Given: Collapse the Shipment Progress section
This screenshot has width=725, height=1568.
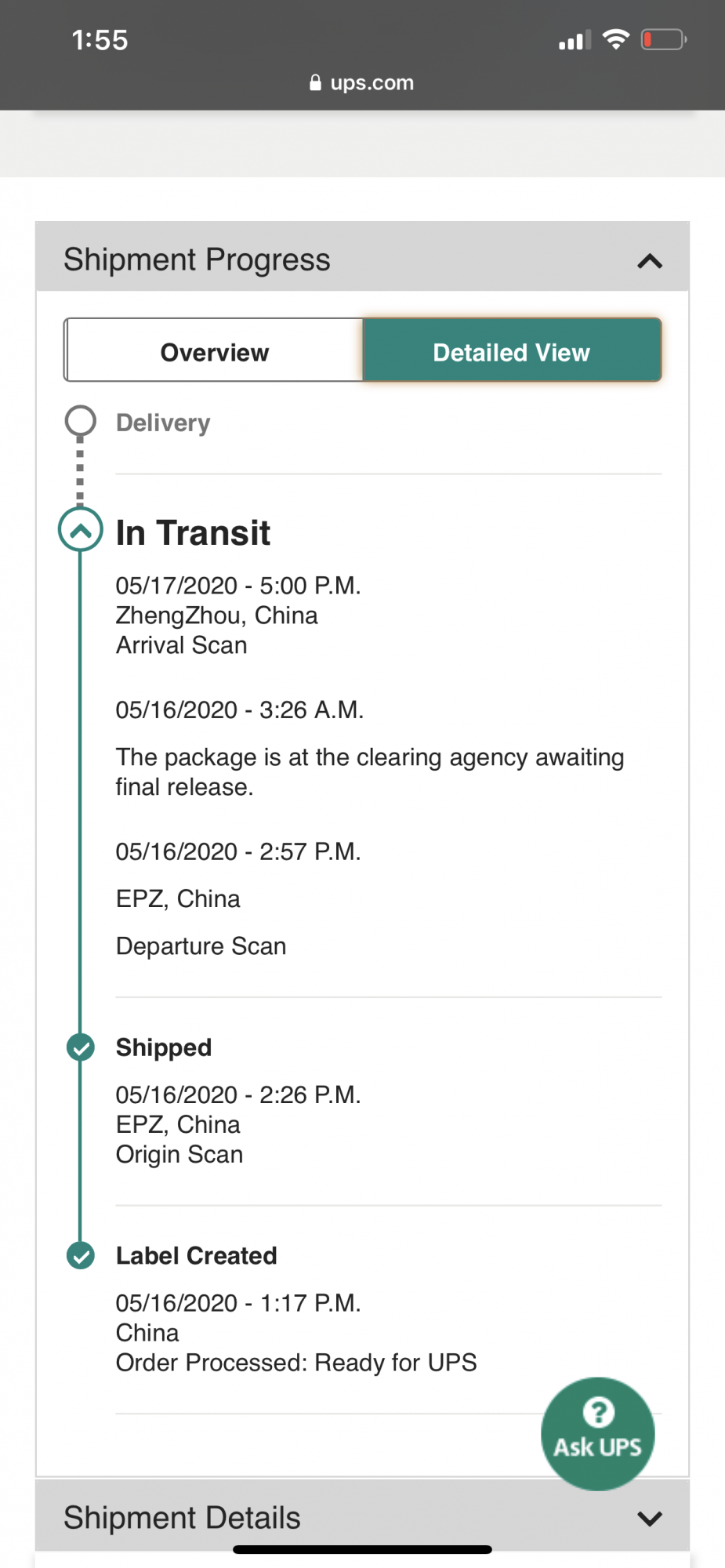Looking at the screenshot, I should (x=649, y=260).
